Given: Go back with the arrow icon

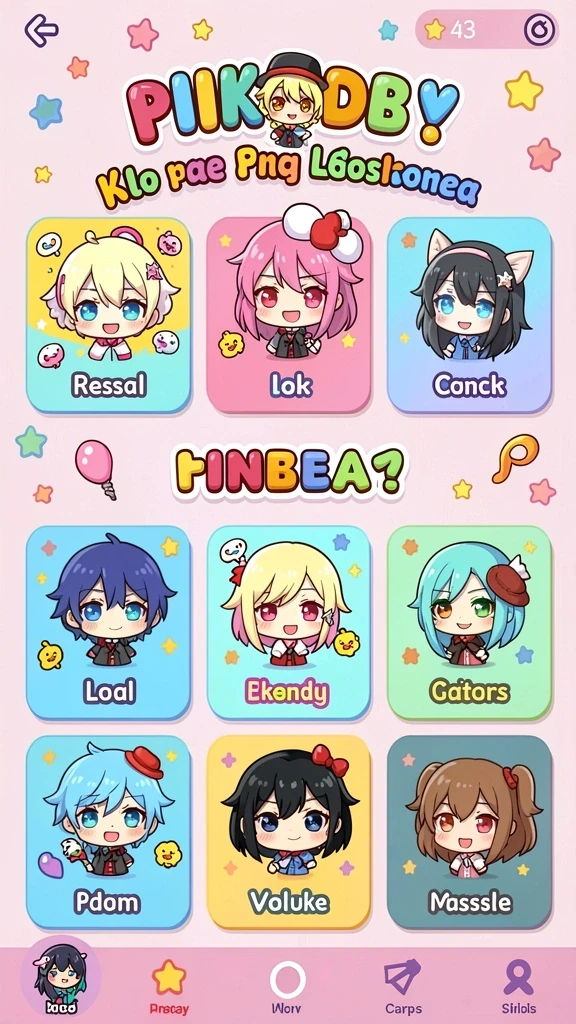Looking at the screenshot, I should click(x=41, y=30).
